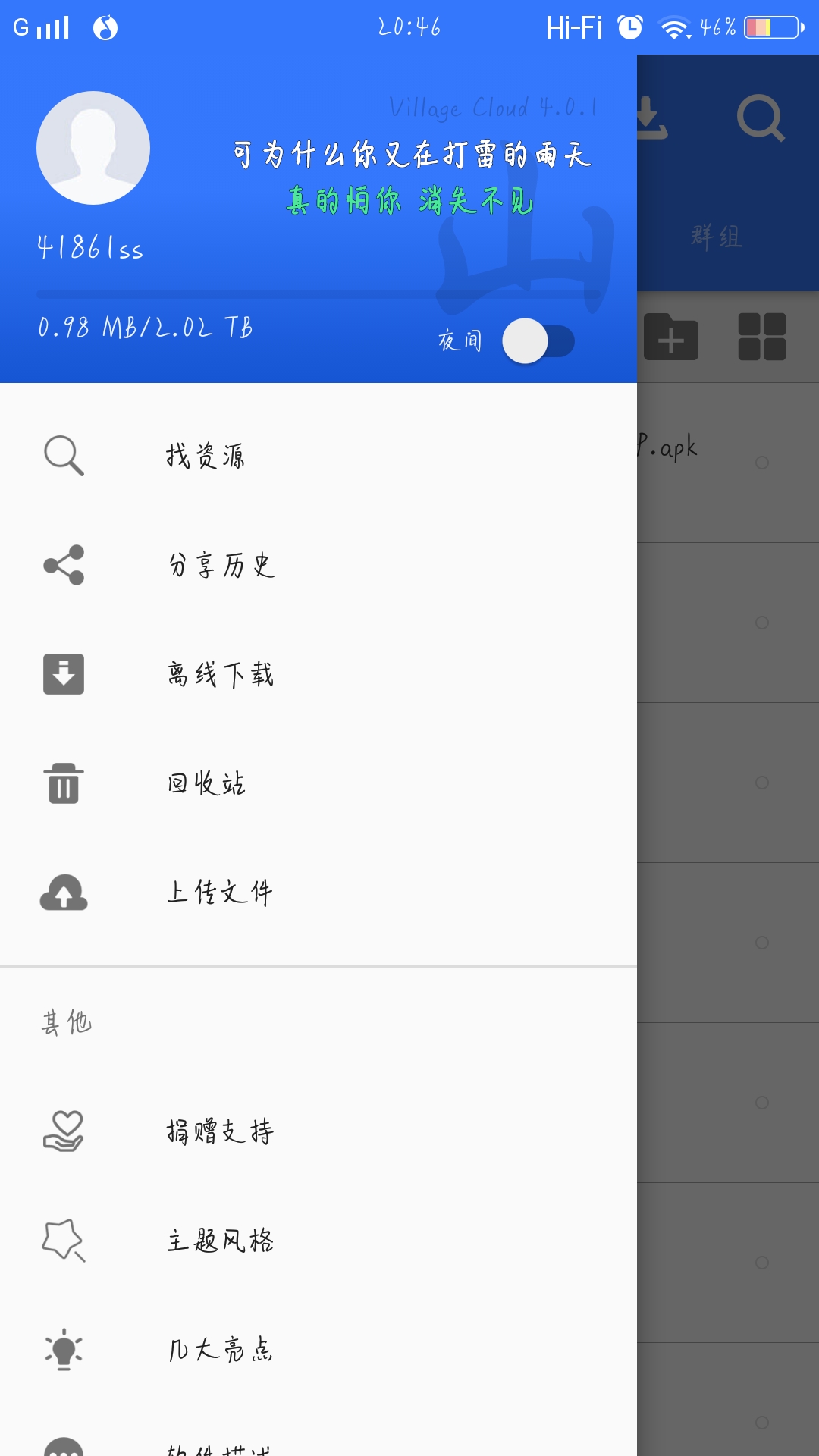
Task: Open the profile avatar picture
Action: (93, 148)
